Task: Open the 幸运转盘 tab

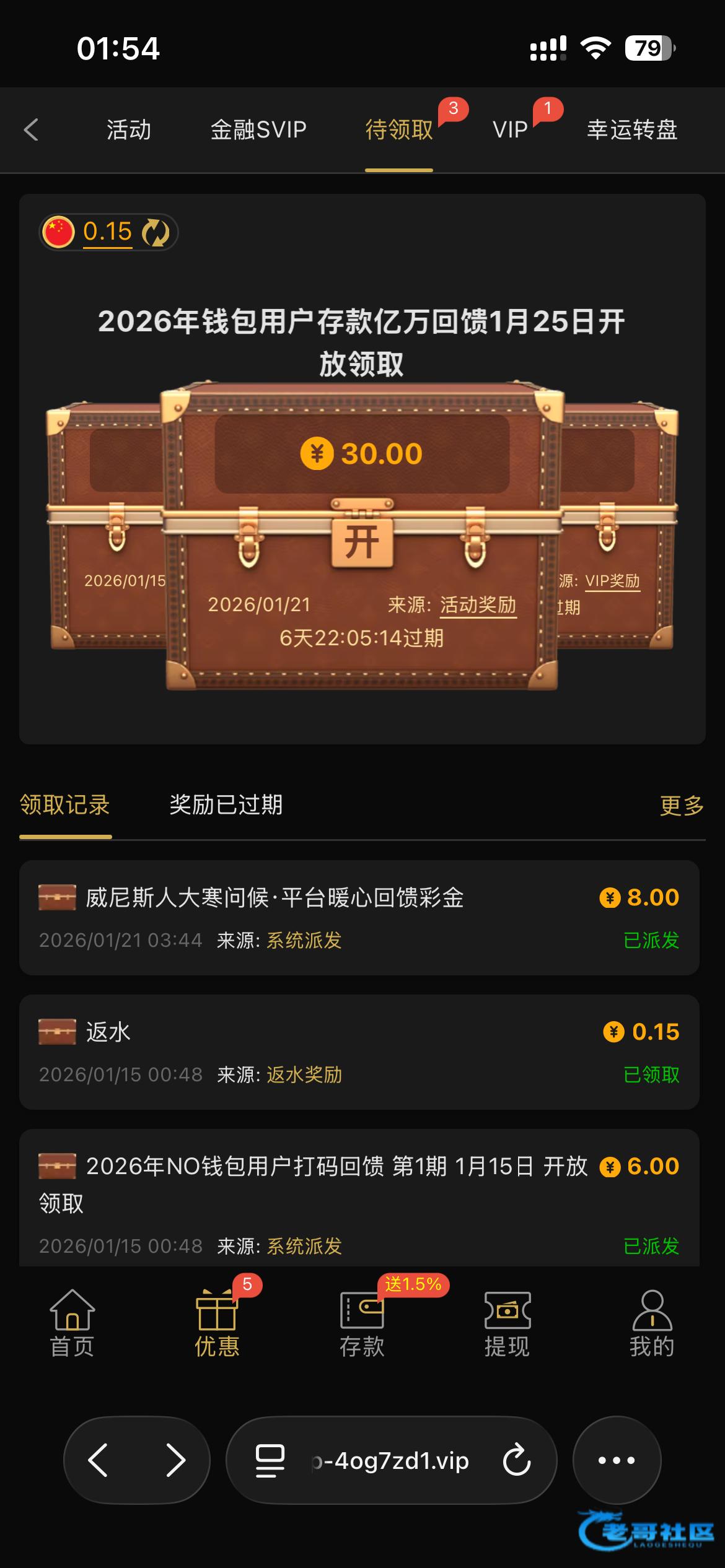Action: point(632,130)
